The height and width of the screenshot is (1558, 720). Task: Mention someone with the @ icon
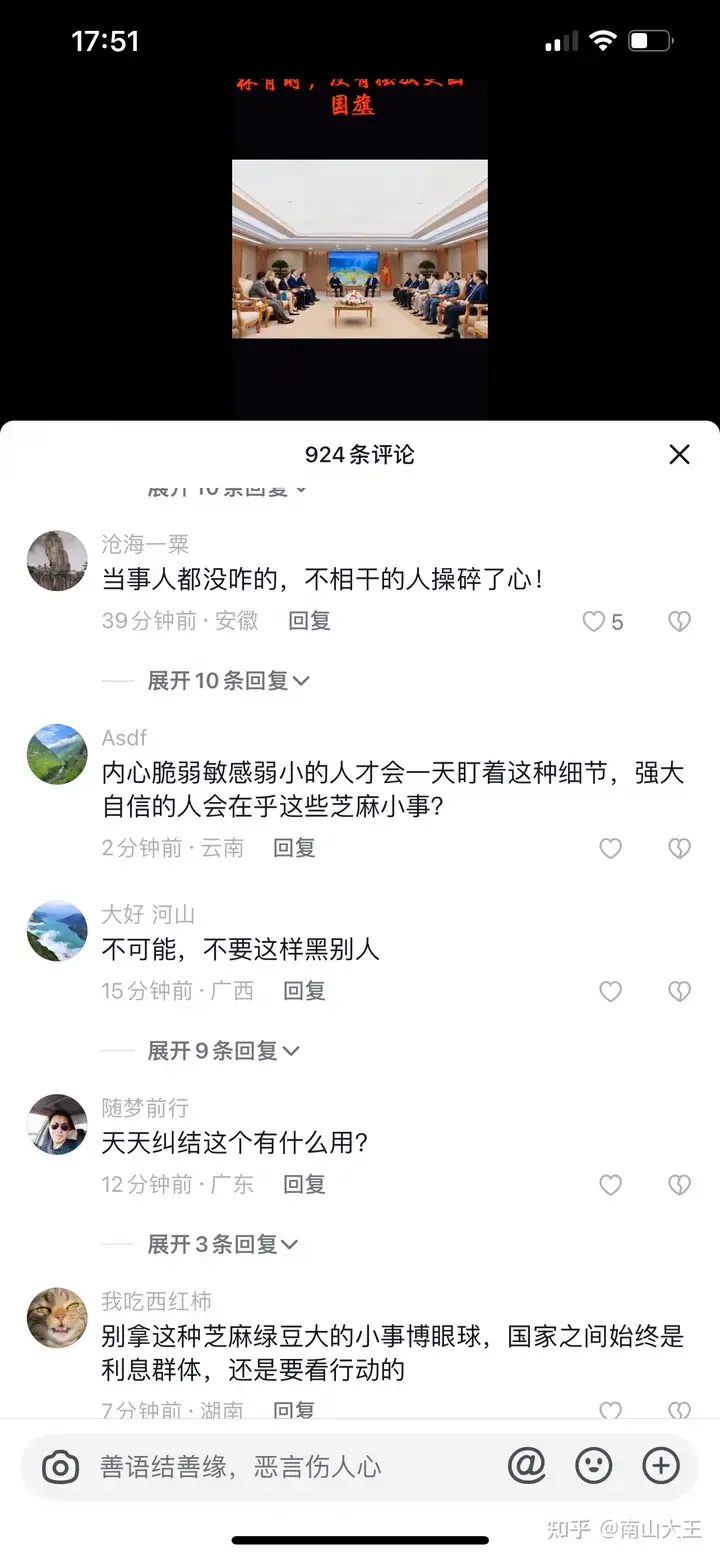(527, 1466)
